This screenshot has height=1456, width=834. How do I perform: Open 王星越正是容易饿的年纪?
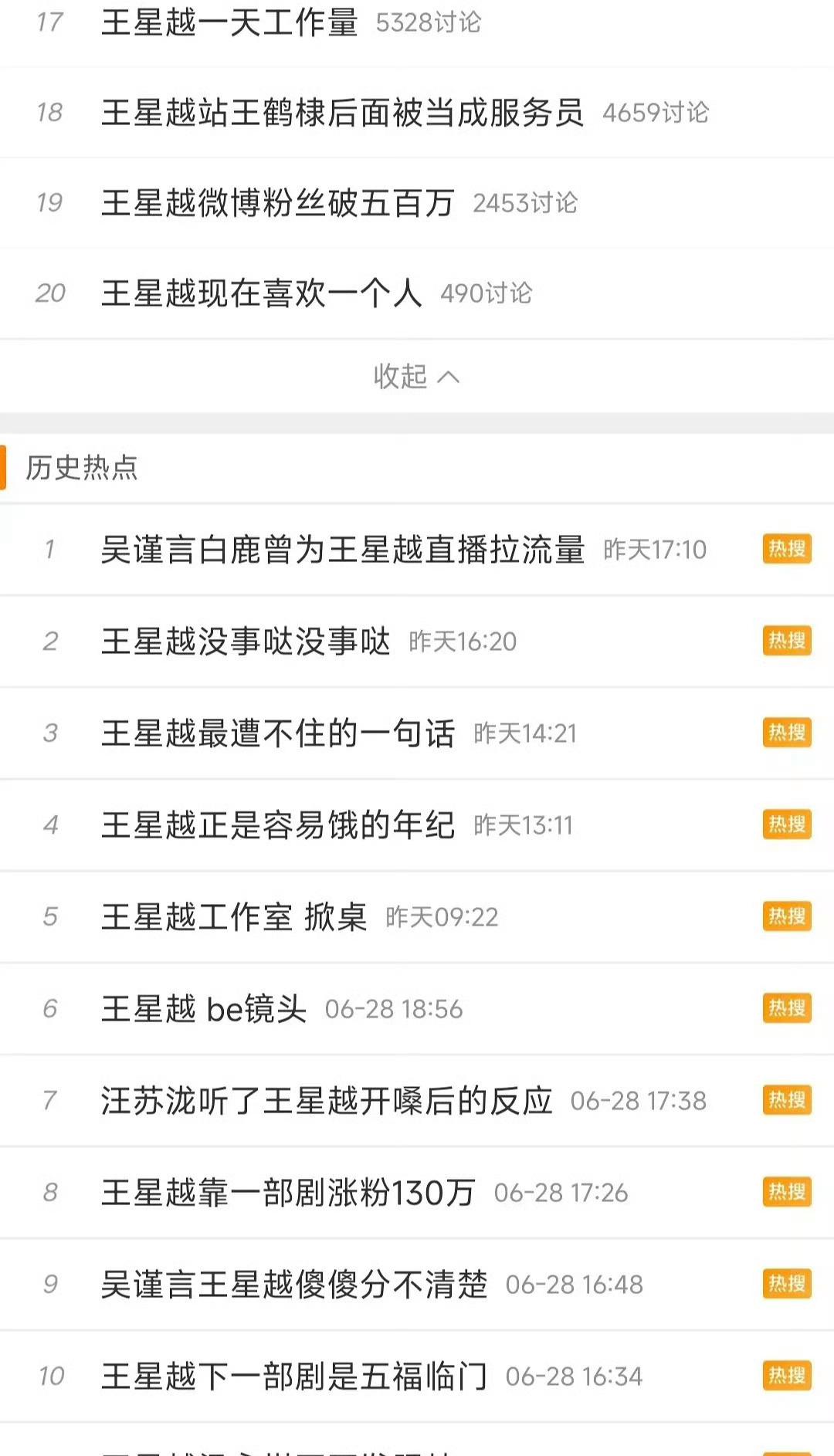click(x=277, y=825)
